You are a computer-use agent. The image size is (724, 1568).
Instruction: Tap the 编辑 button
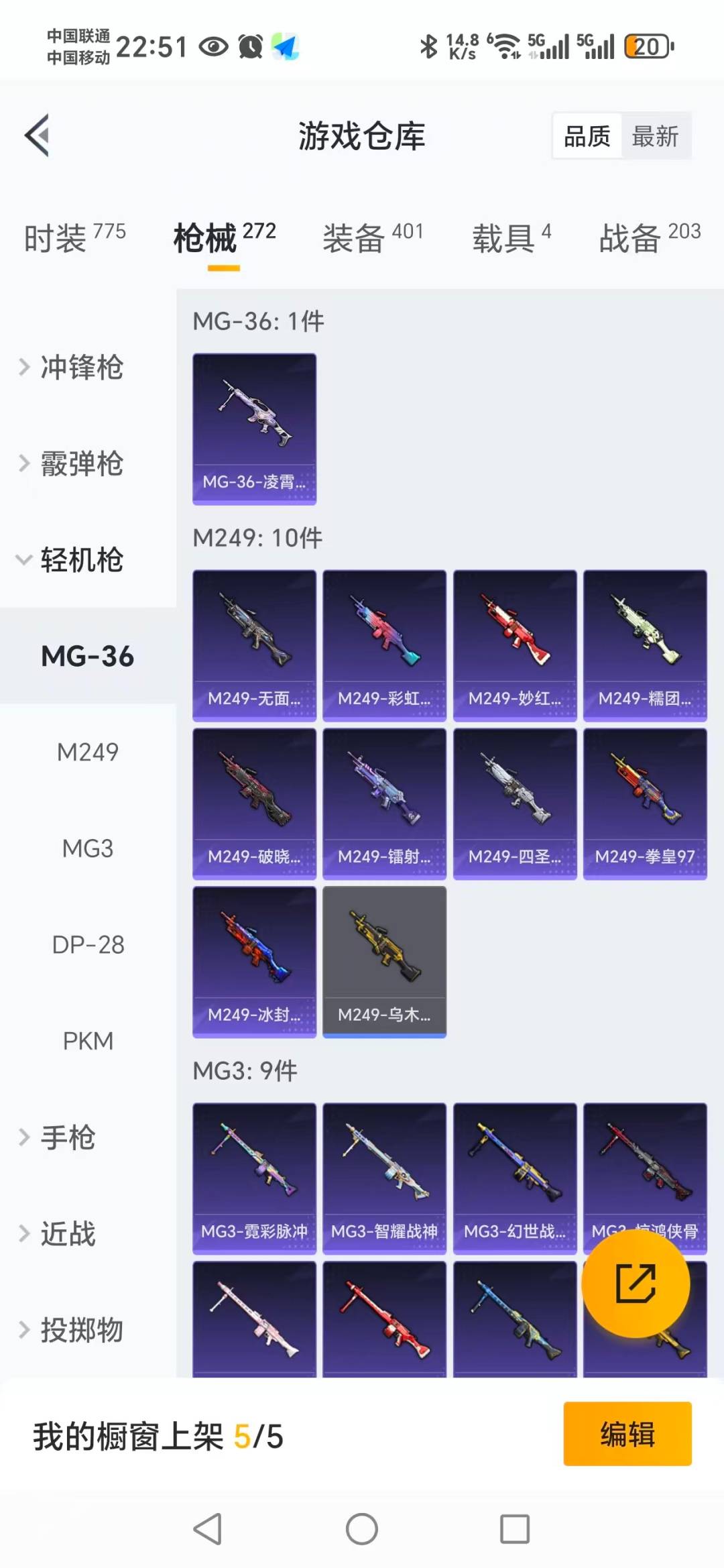click(627, 1433)
